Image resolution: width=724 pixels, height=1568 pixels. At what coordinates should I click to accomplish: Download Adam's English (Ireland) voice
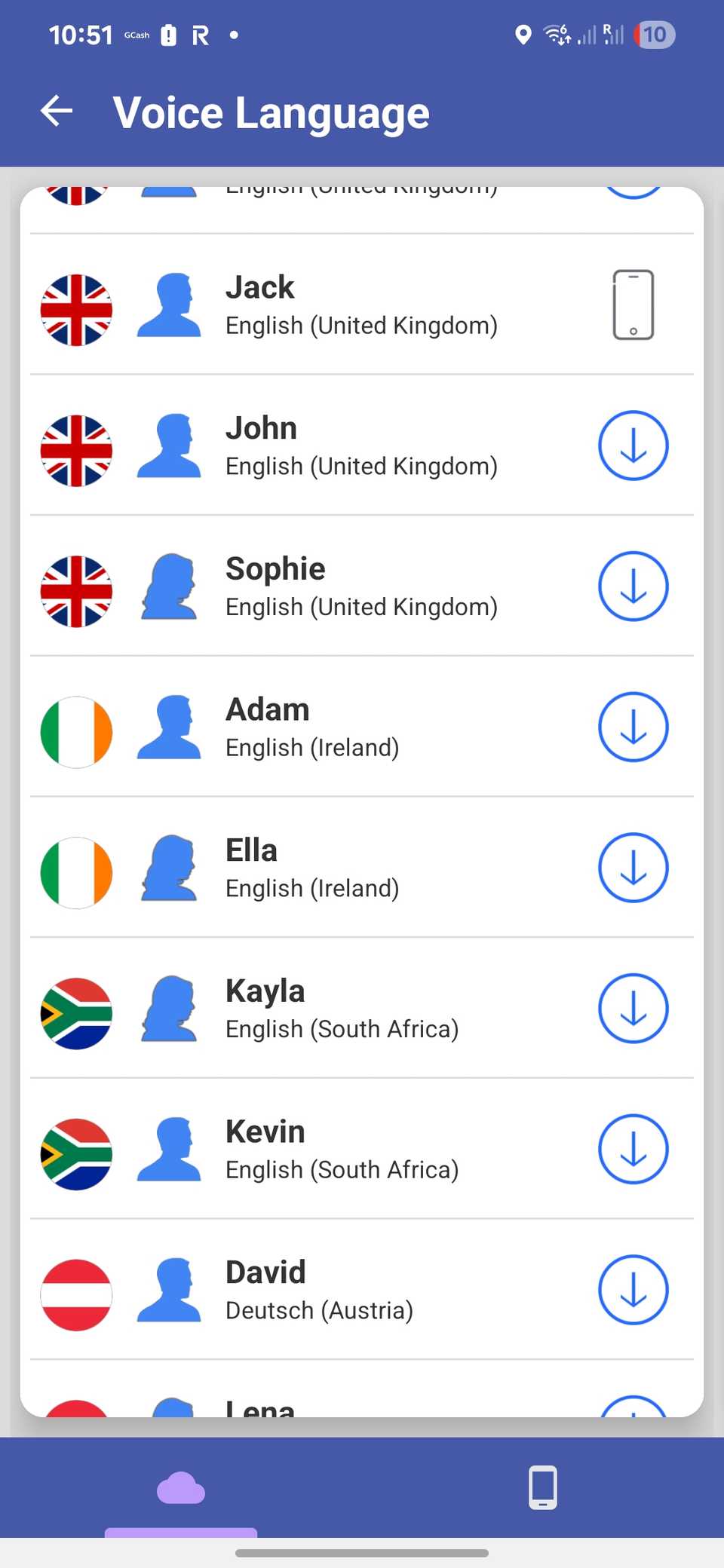coord(633,727)
